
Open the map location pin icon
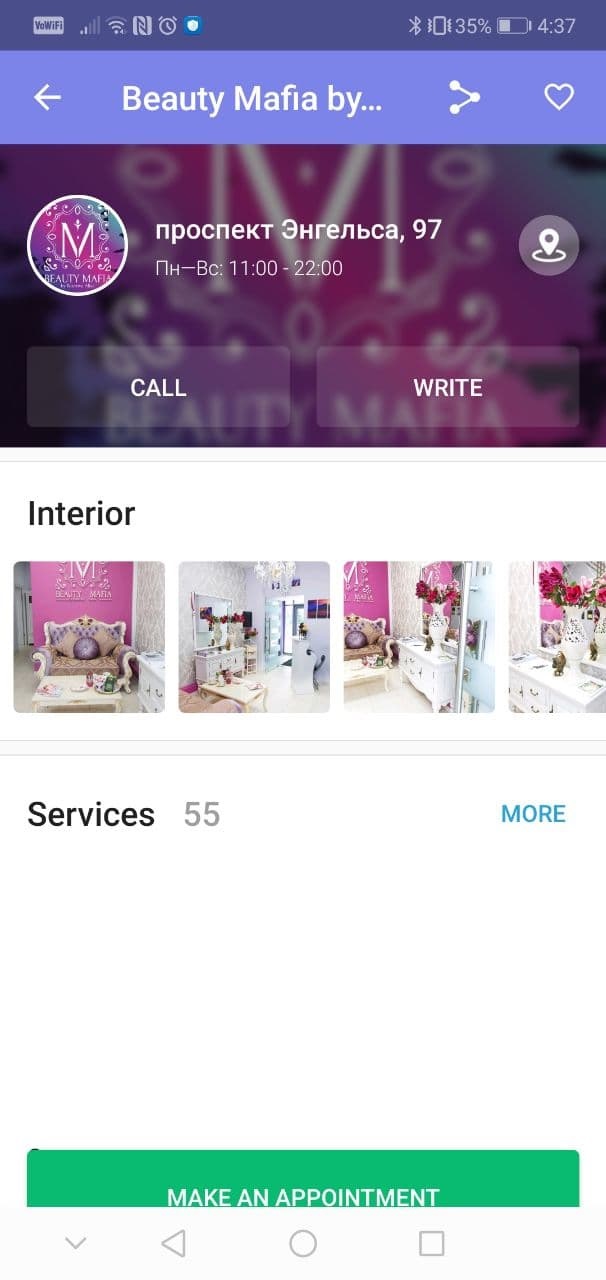coord(549,245)
